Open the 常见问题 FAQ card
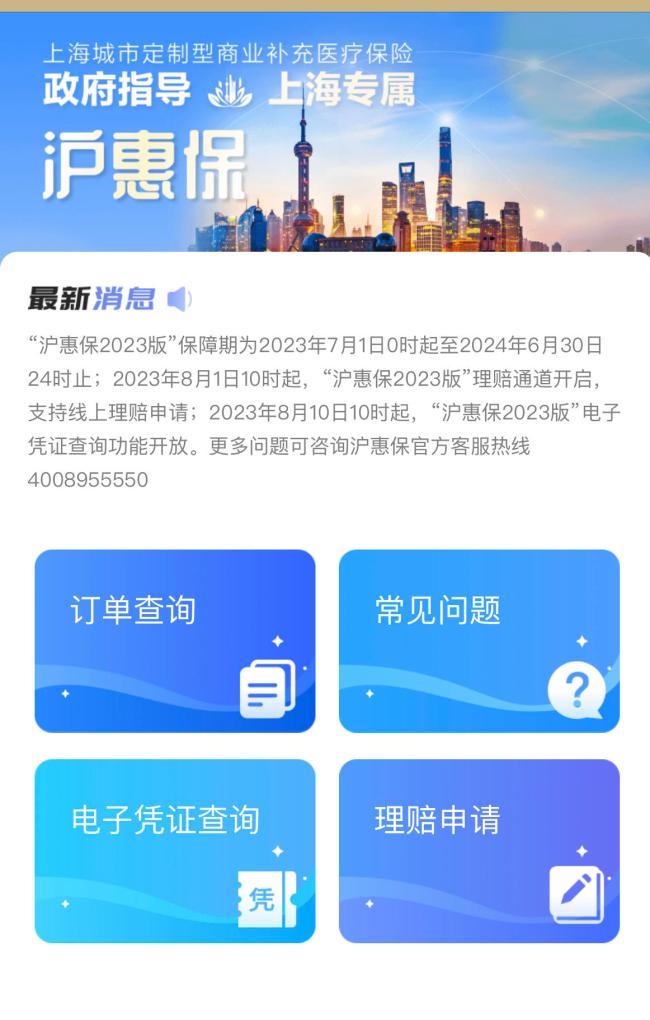The image size is (650, 1020). click(479, 641)
